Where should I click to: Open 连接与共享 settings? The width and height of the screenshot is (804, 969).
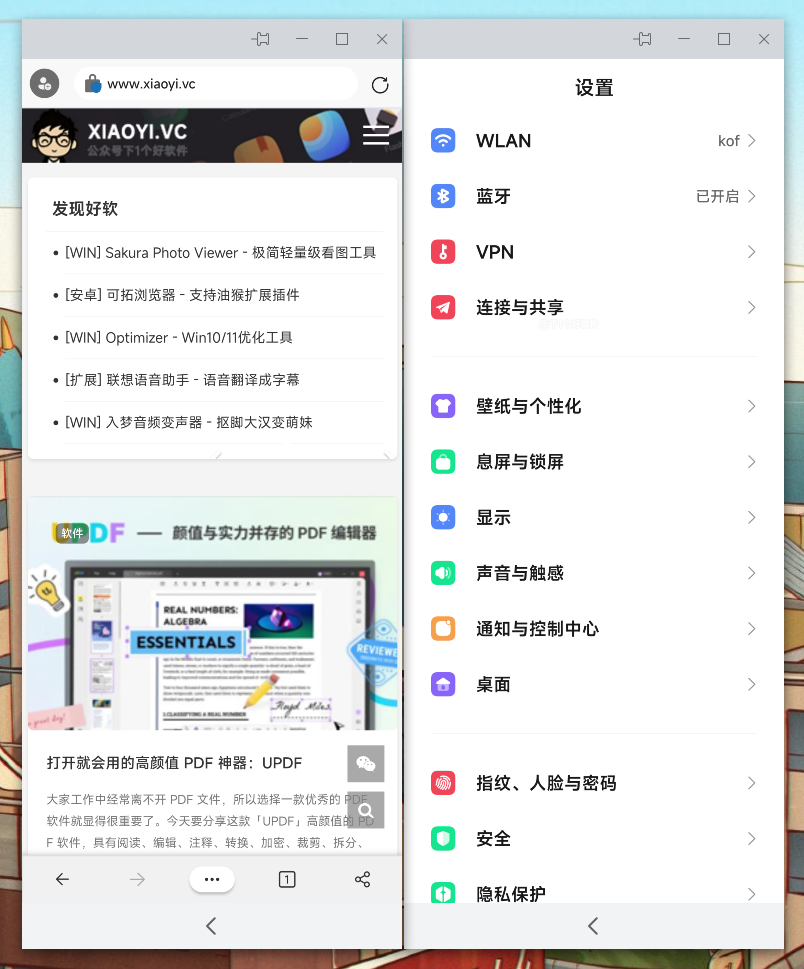(x=593, y=307)
